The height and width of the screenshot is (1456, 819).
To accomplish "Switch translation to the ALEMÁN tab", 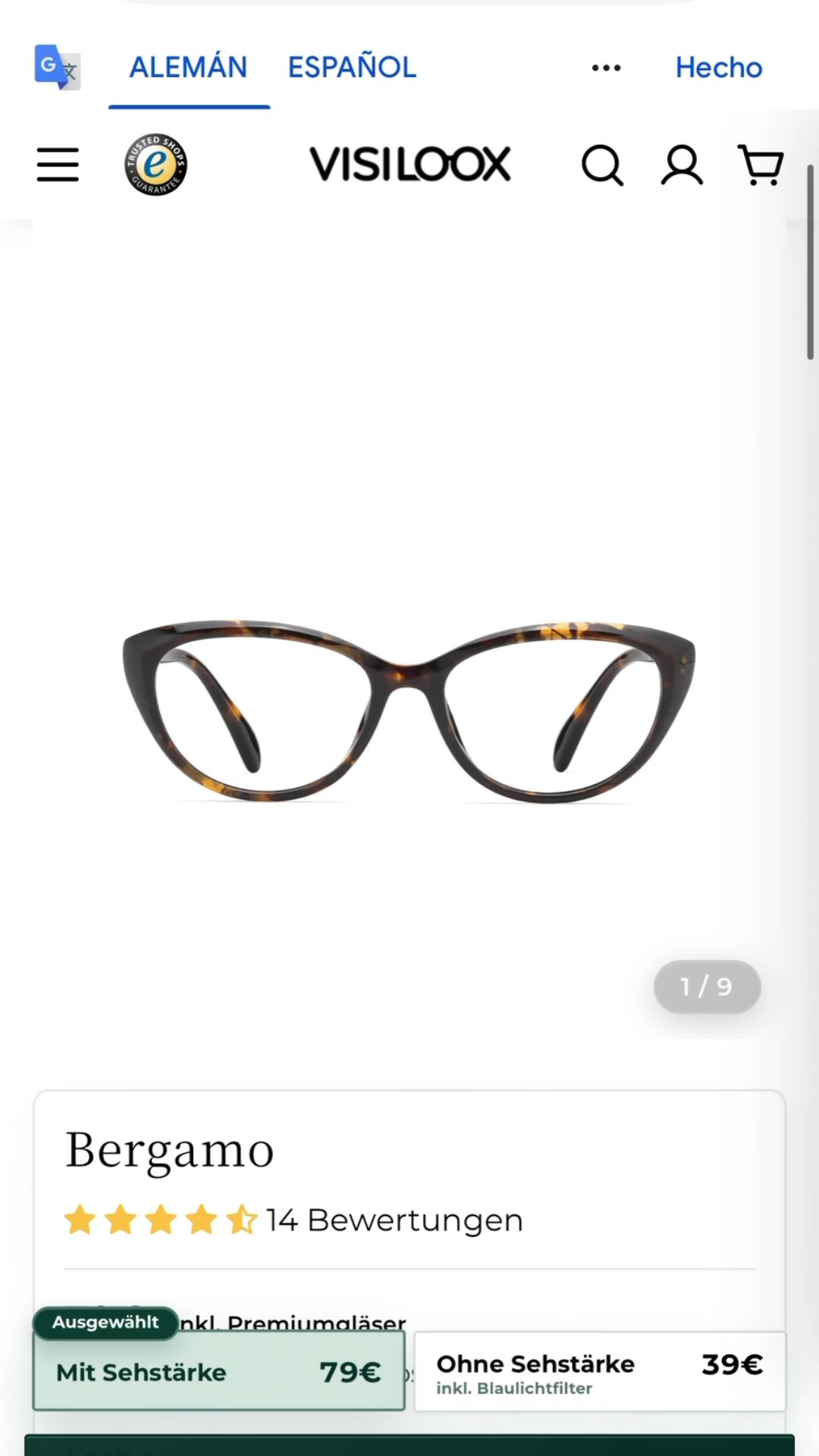I will click(x=188, y=67).
